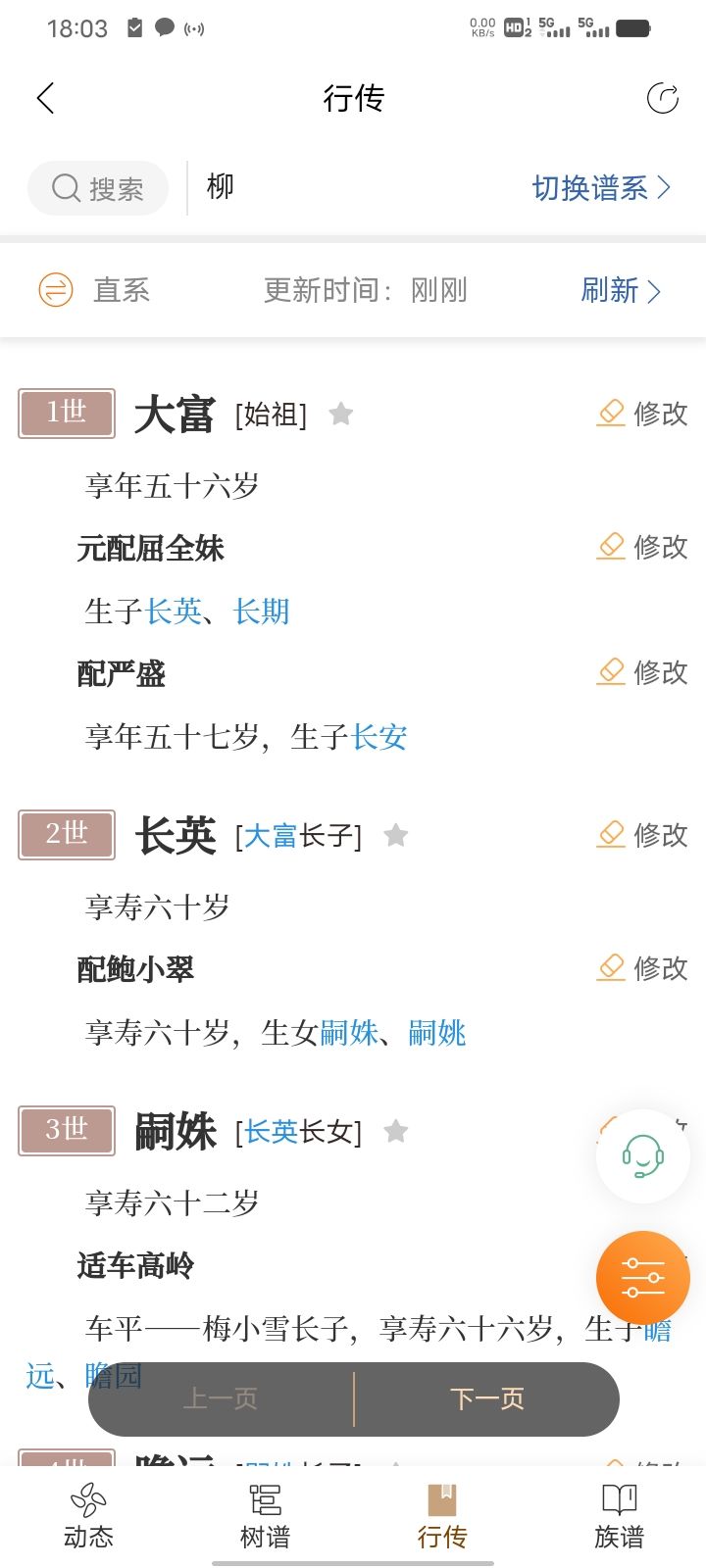Switch to the 树谱 tab
The image size is (706, 1568).
point(266,1516)
